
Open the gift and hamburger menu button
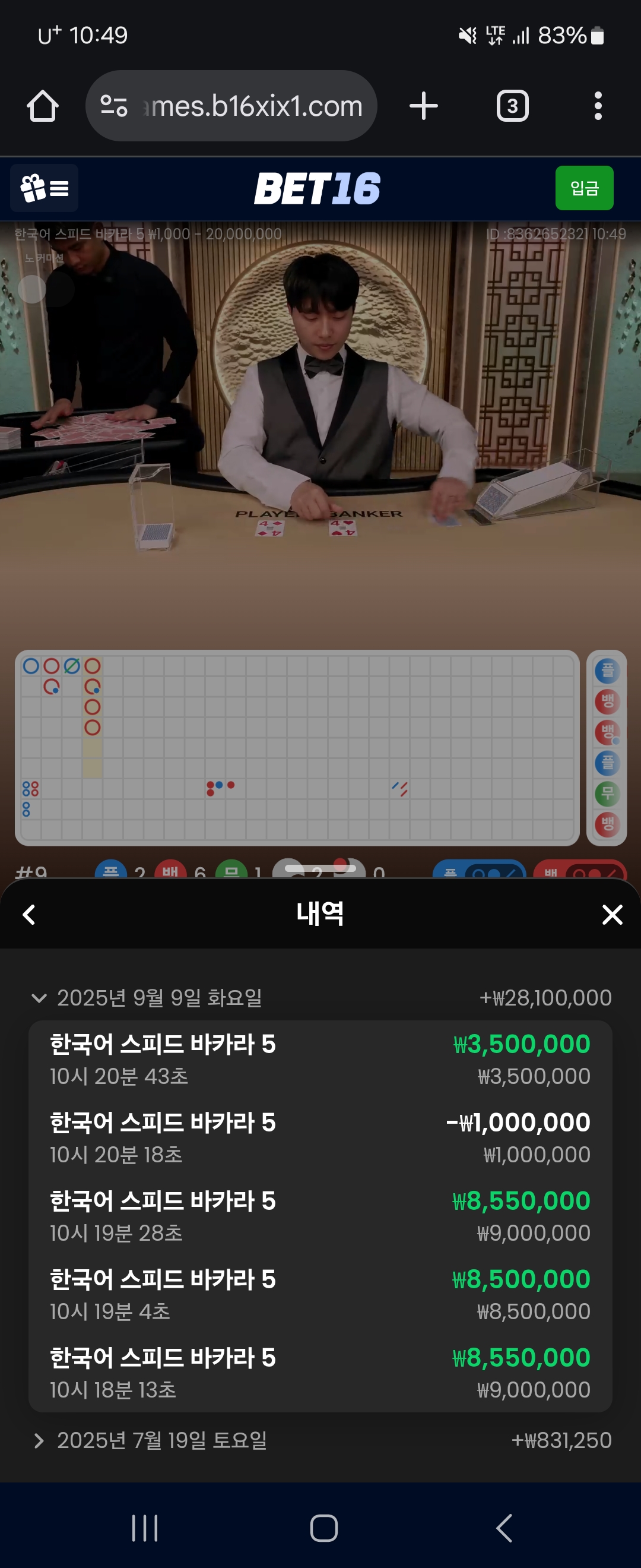(45, 188)
